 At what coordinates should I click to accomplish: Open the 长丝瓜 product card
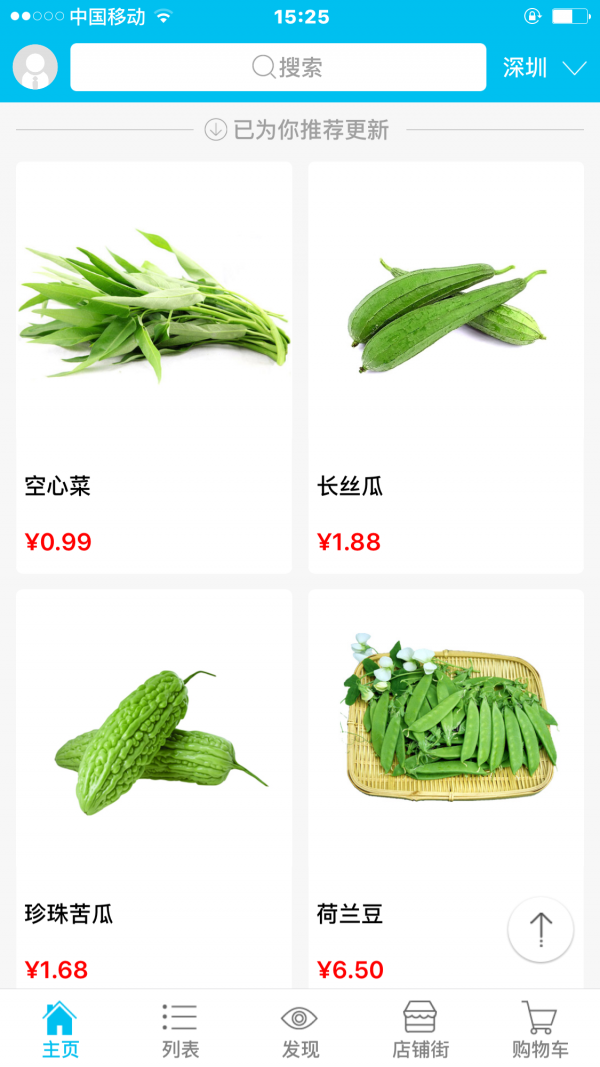446,368
